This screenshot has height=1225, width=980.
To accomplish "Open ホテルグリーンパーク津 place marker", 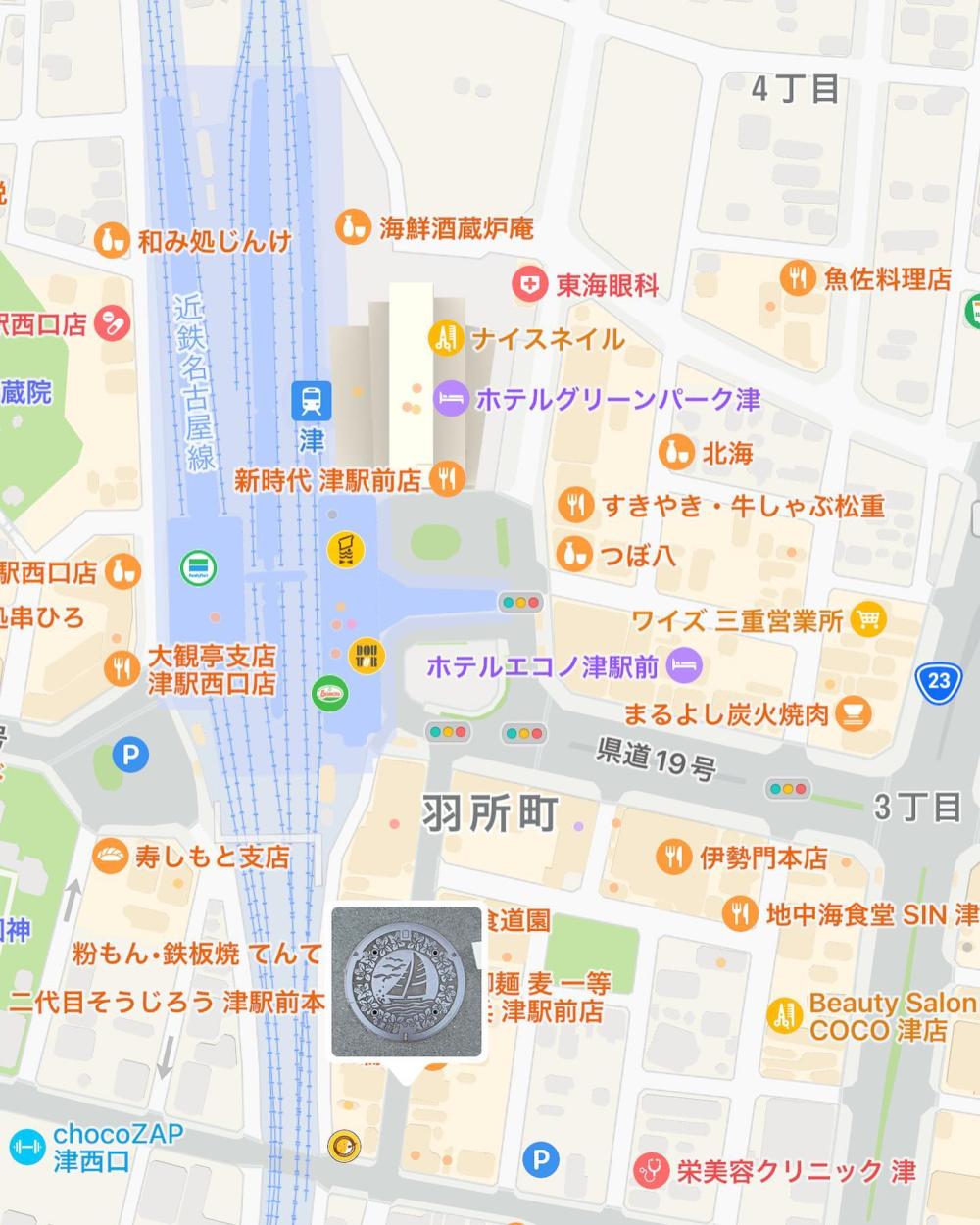I will pyautogui.click(x=450, y=399).
